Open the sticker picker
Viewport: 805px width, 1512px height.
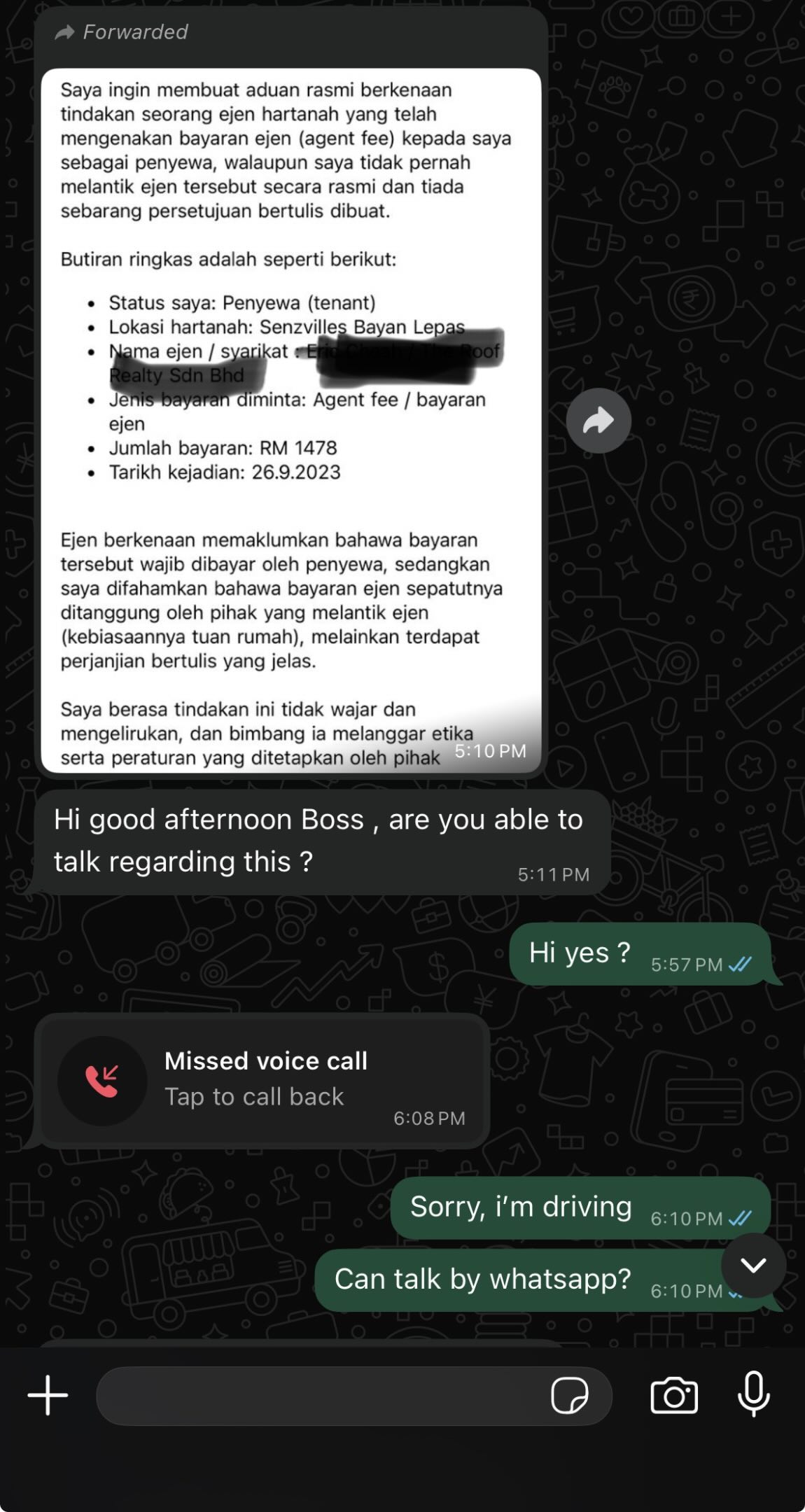569,1396
